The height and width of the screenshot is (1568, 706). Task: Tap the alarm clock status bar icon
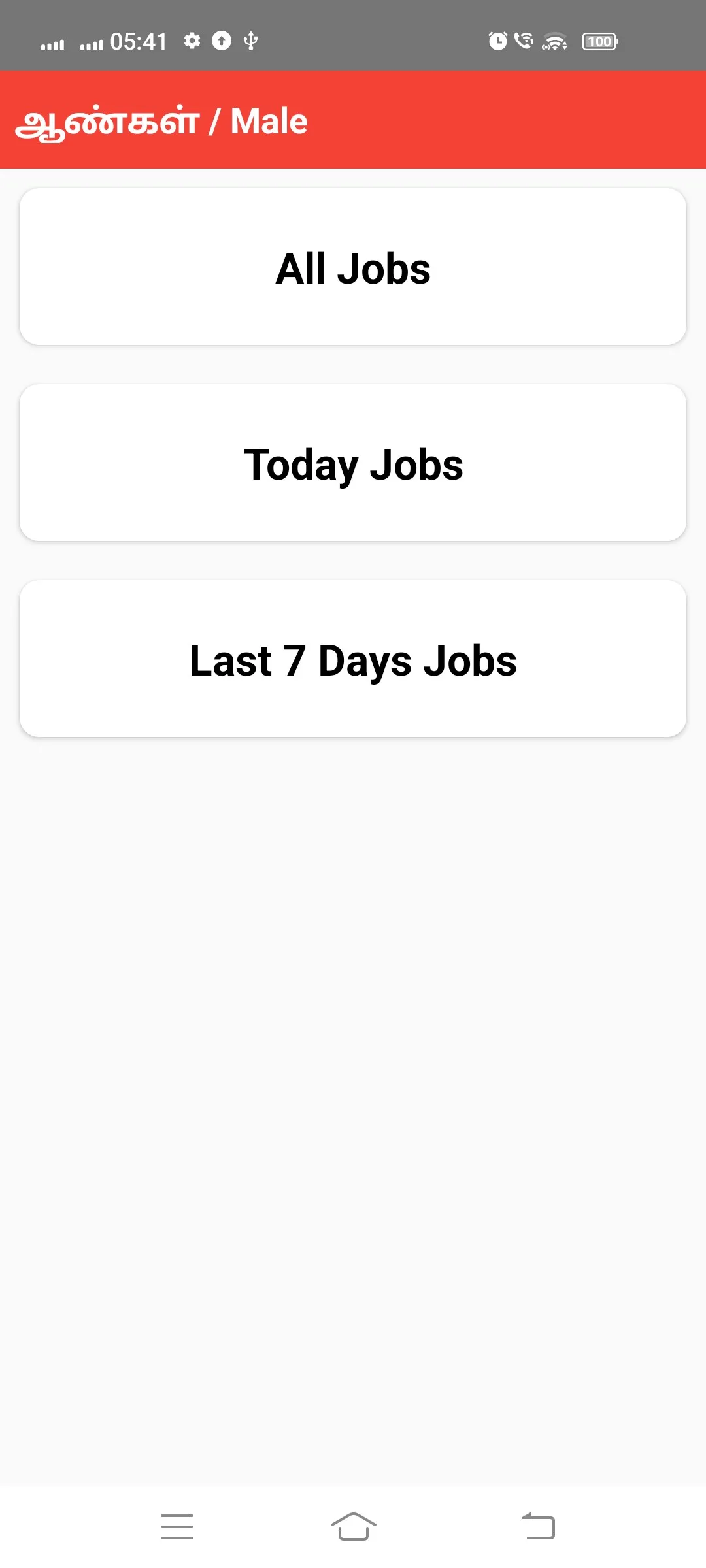point(497,41)
